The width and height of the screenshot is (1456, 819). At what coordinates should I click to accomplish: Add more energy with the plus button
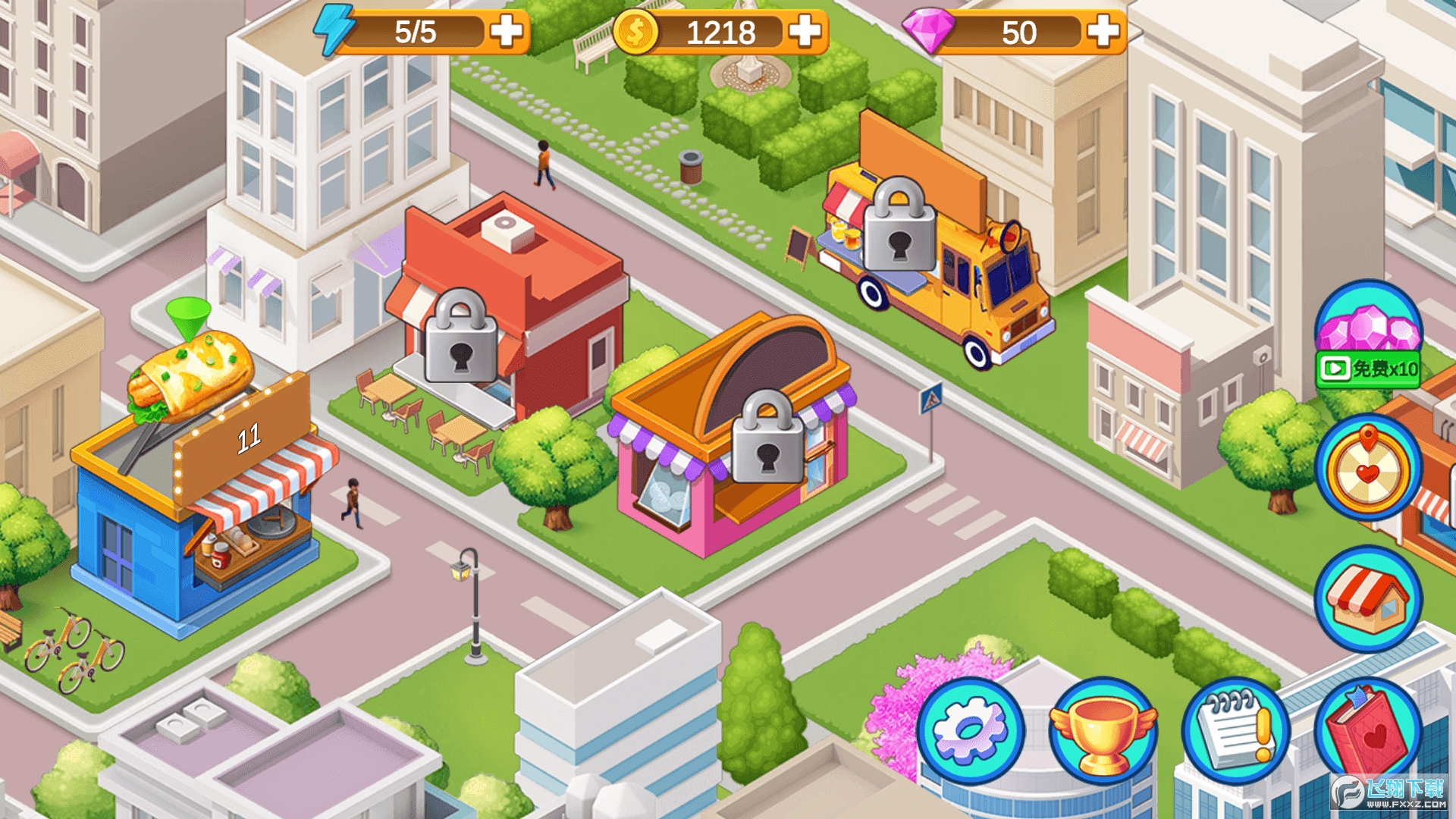[506, 32]
